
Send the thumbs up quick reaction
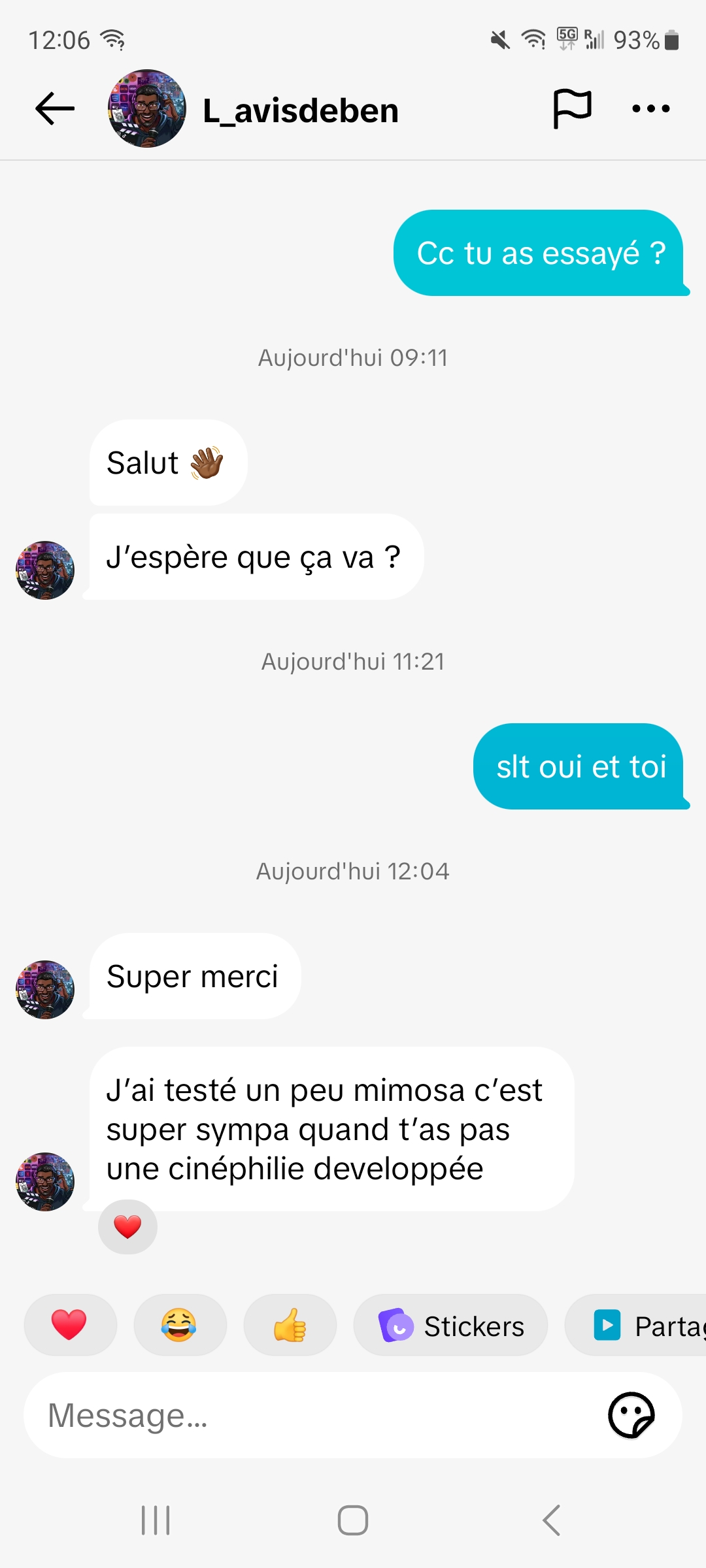tap(290, 1326)
